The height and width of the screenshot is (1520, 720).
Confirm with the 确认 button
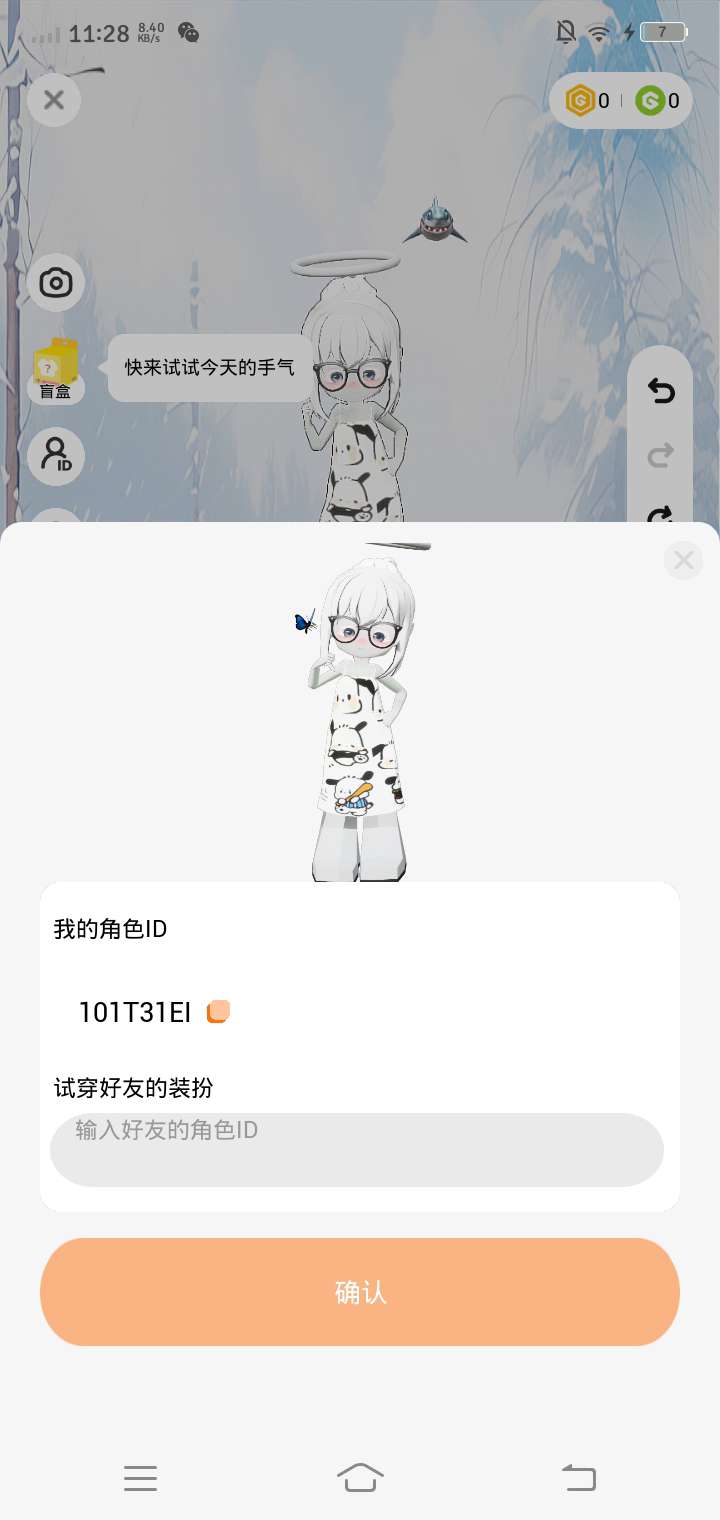[360, 1292]
